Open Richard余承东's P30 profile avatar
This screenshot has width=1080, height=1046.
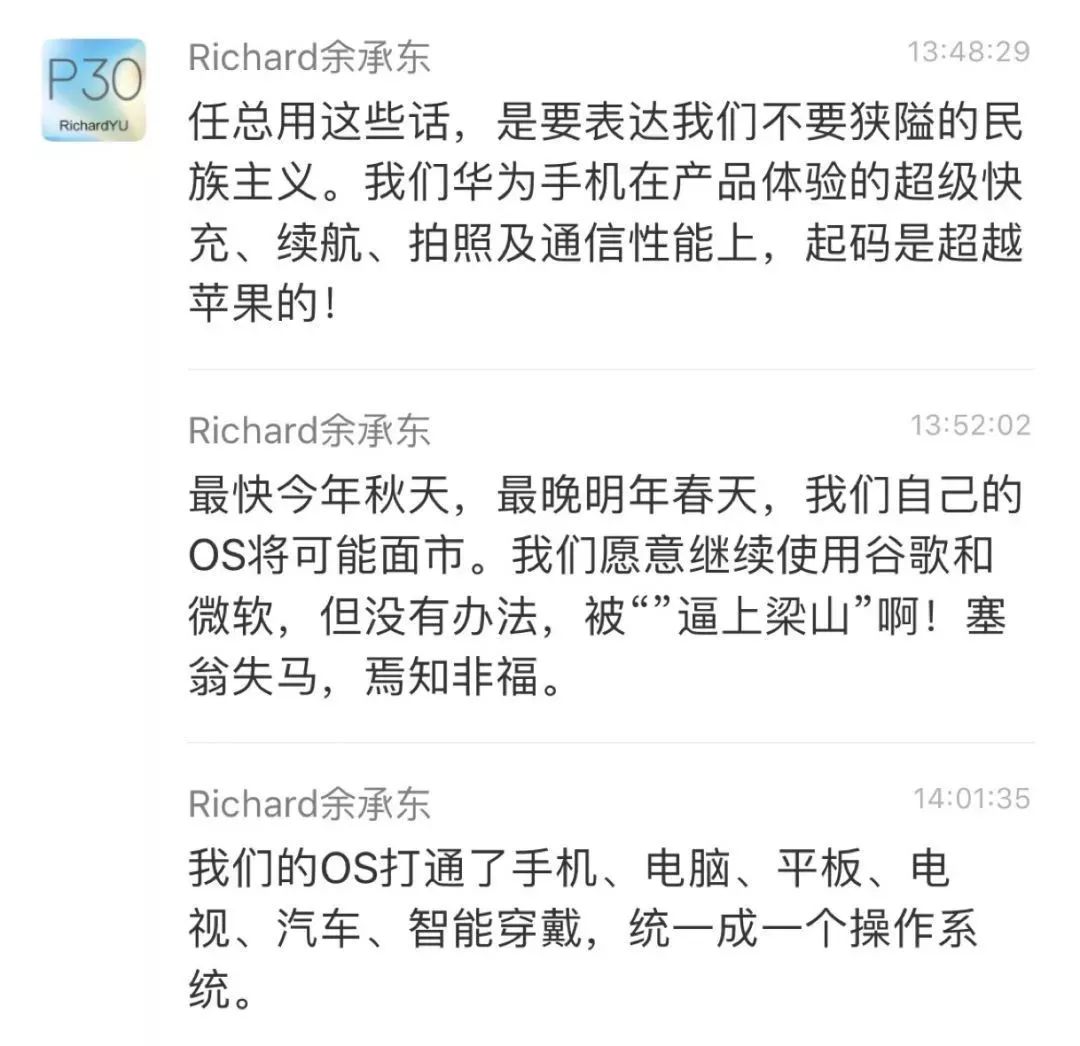pyautogui.click(x=93, y=90)
